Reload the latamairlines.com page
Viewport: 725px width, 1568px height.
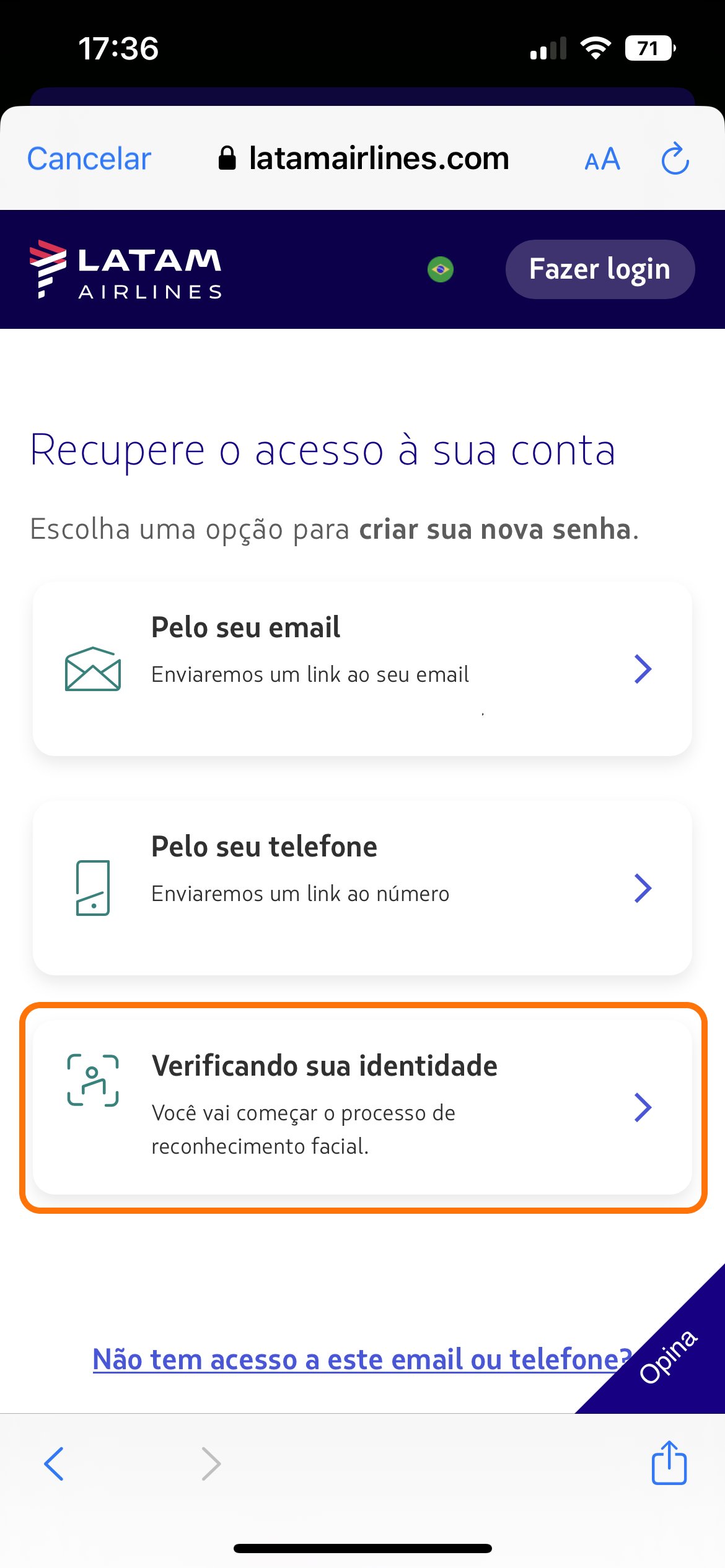click(675, 159)
